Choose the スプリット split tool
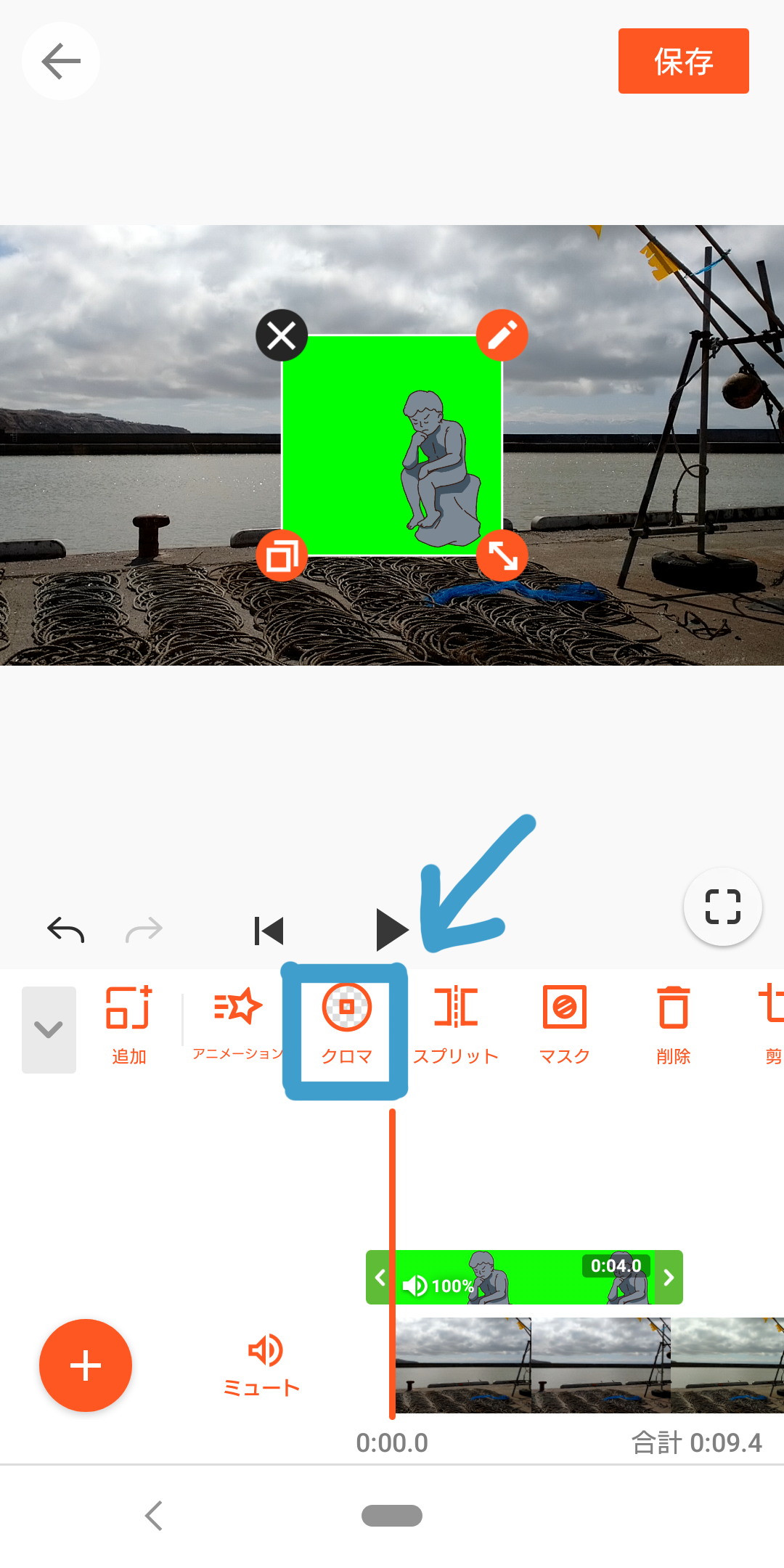Image resolution: width=784 pixels, height=1568 pixels. (x=456, y=1025)
